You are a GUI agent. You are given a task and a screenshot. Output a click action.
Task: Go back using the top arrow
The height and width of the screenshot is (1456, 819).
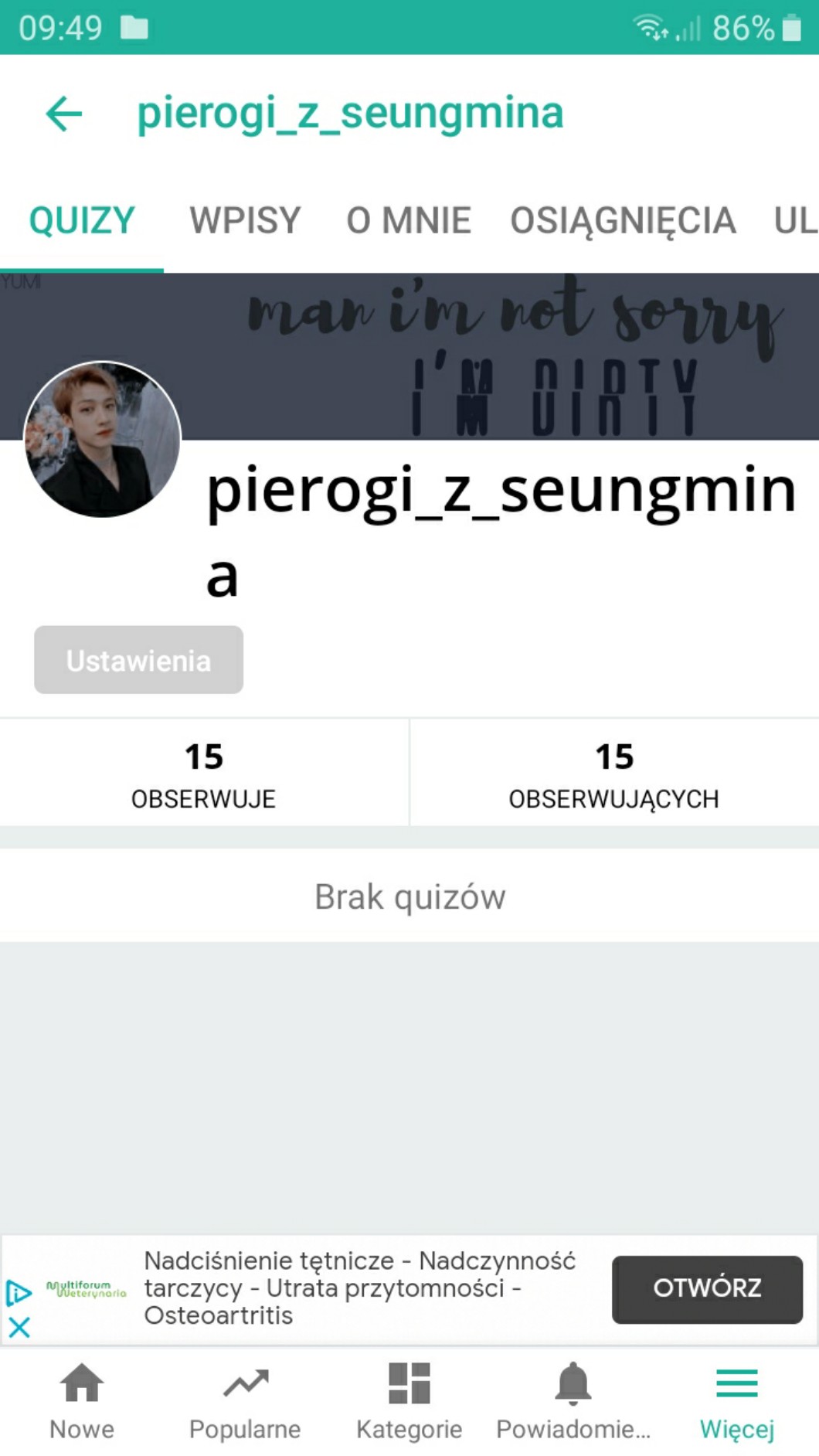[x=64, y=114]
